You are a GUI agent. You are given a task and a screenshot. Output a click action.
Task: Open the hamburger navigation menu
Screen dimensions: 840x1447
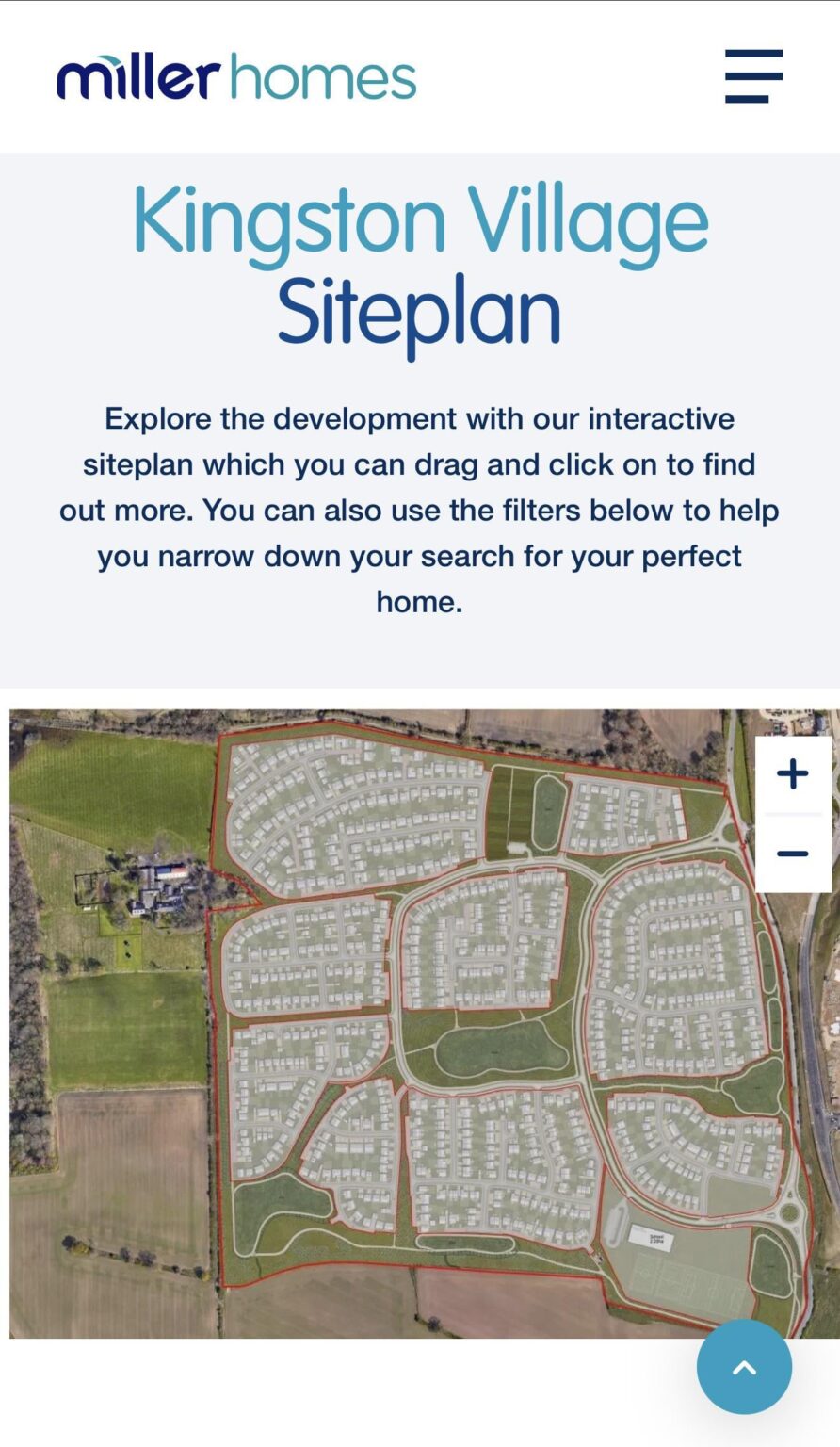(x=753, y=76)
